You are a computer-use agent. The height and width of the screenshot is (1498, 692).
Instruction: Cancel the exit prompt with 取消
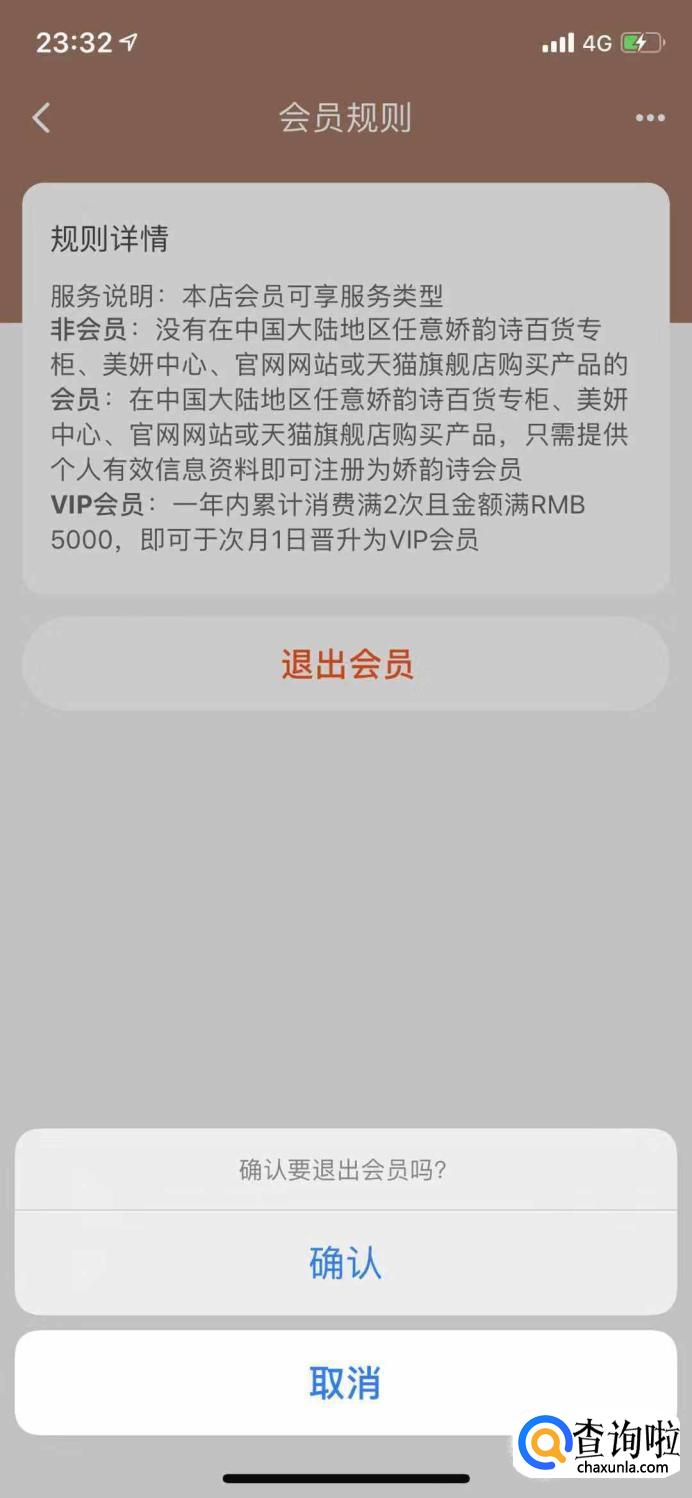coord(345,1383)
